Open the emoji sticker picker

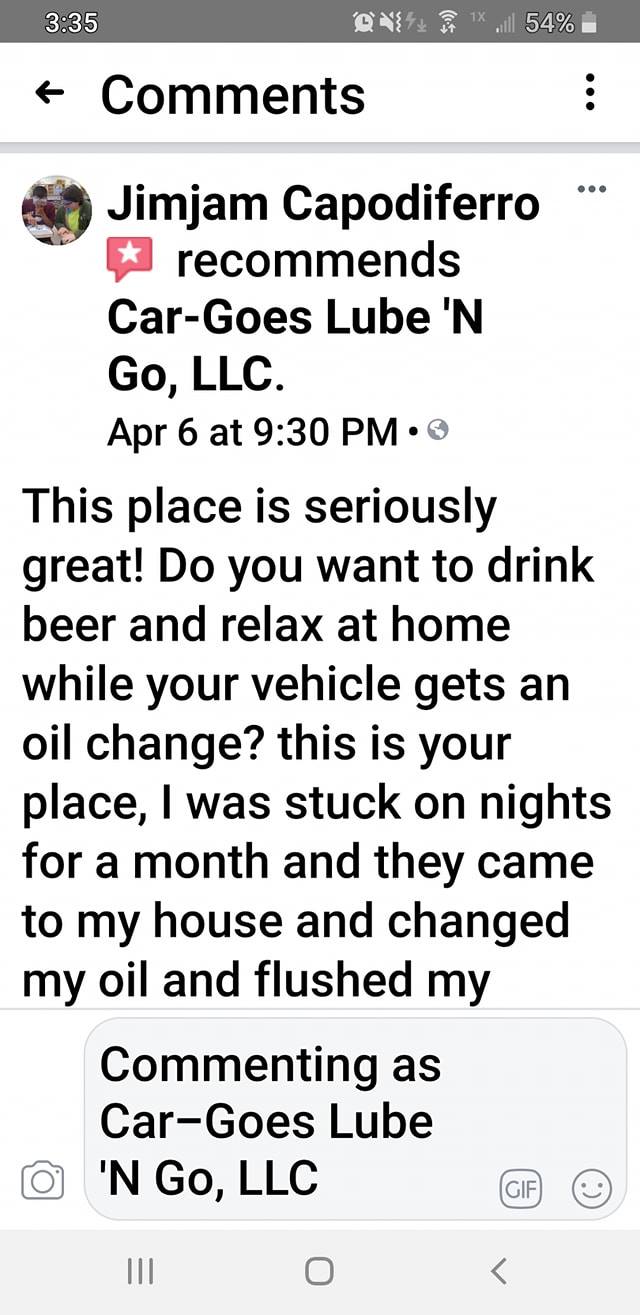591,1188
